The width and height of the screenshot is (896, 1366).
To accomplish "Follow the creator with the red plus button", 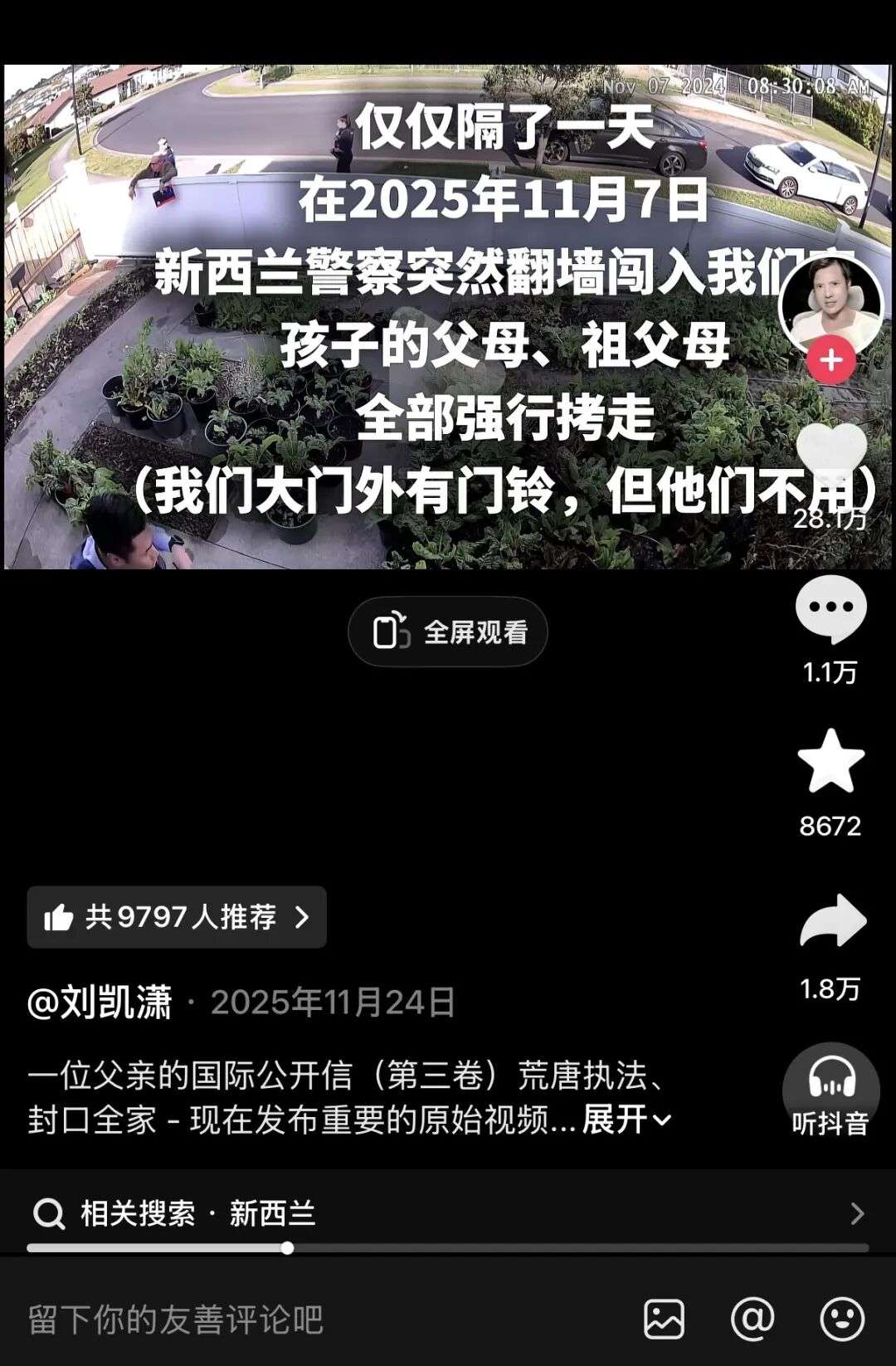I will point(831,360).
